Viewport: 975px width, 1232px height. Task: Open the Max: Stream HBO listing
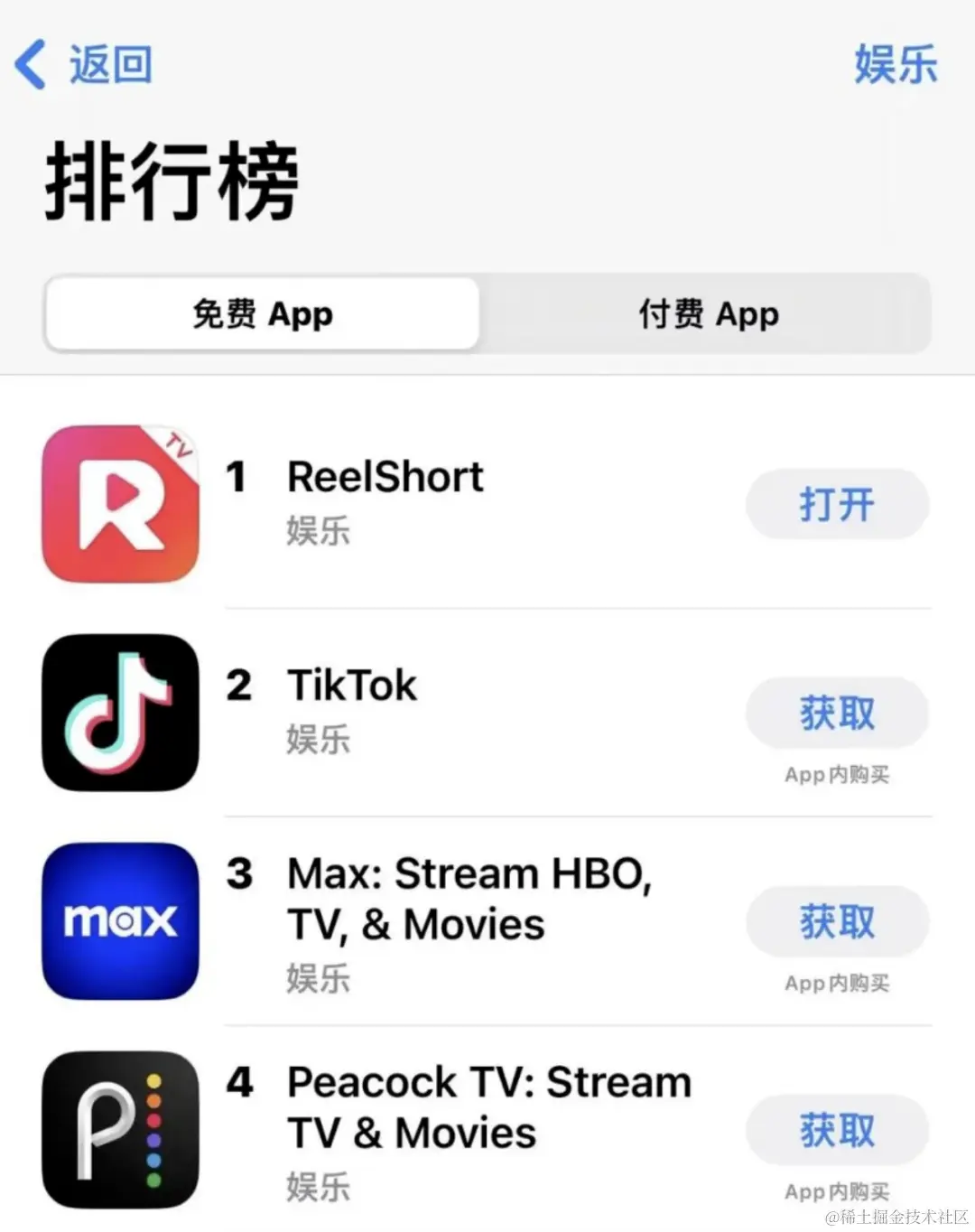469,897
